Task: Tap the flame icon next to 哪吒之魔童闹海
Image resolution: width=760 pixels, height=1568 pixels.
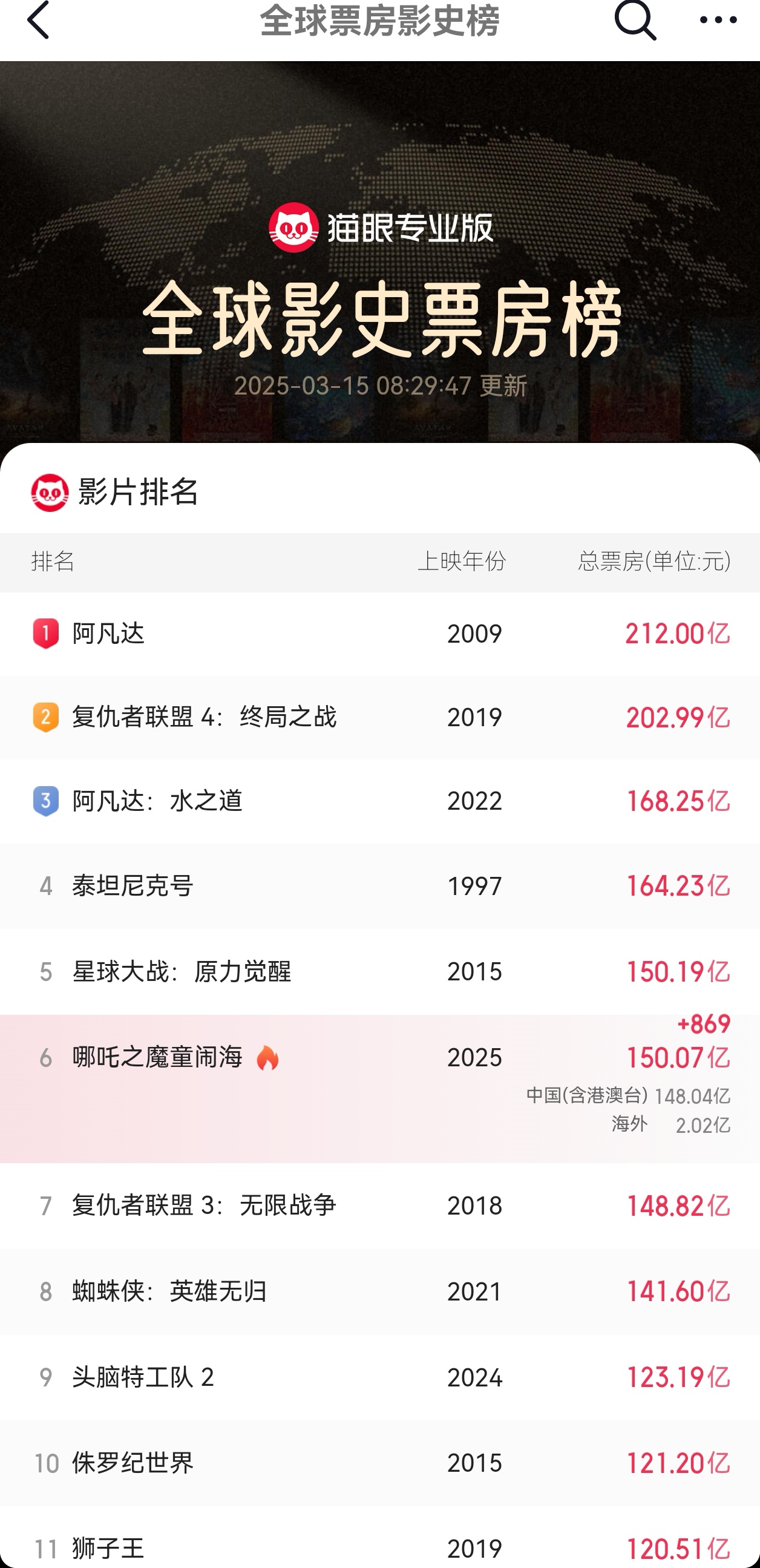Action: (266, 1059)
